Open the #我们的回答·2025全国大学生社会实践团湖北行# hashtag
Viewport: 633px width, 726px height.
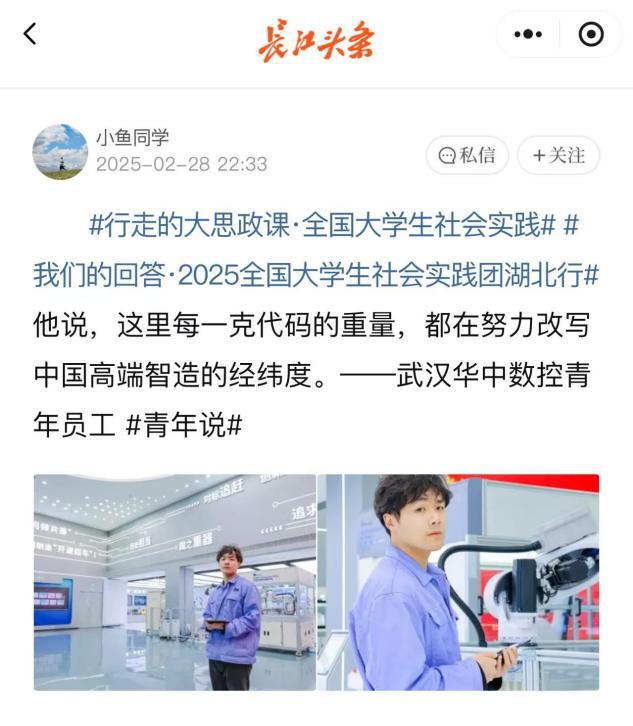(316, 274)
